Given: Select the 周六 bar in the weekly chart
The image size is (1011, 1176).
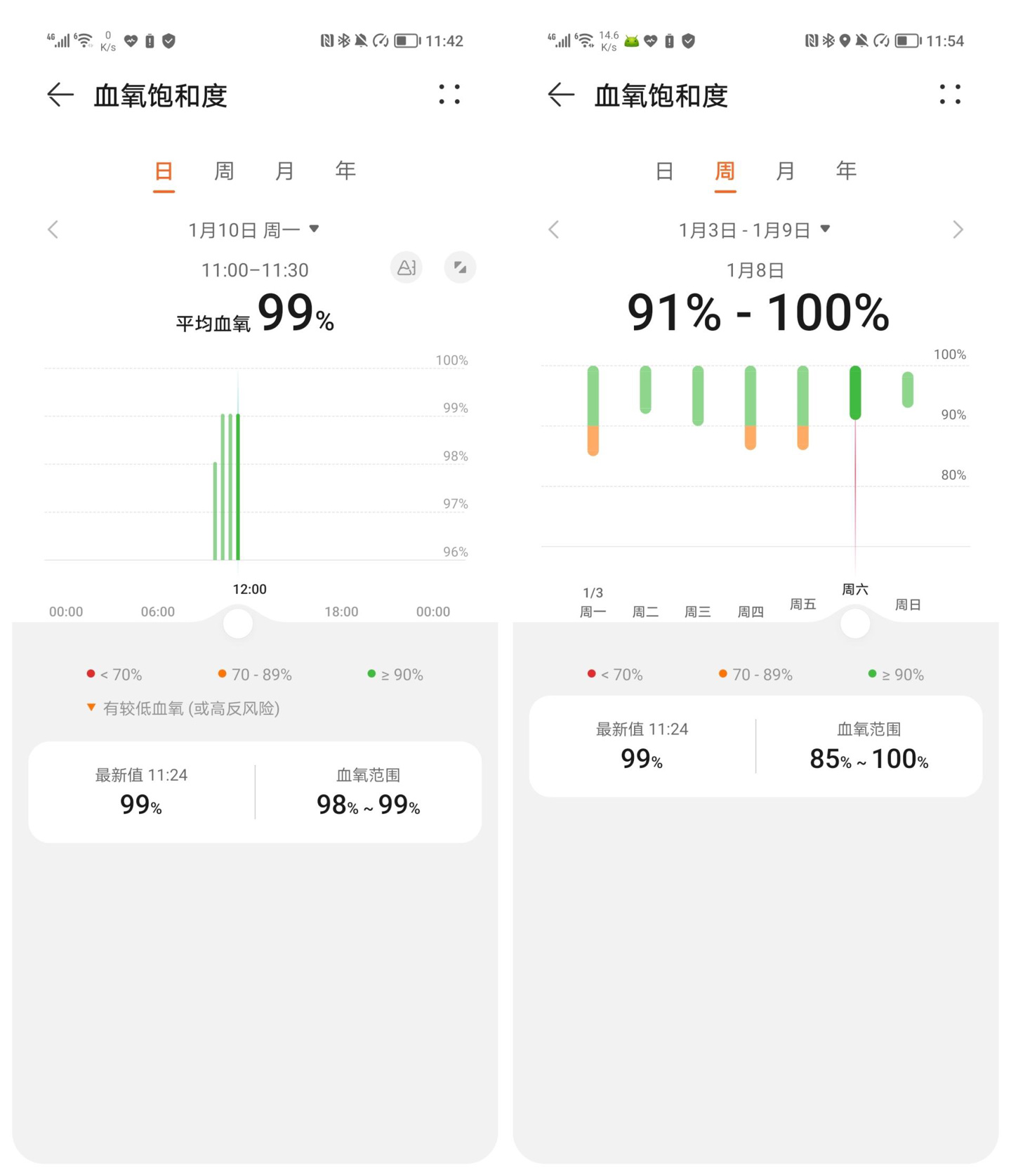Looking at the screenshot, I should click(x=854, y=393).
